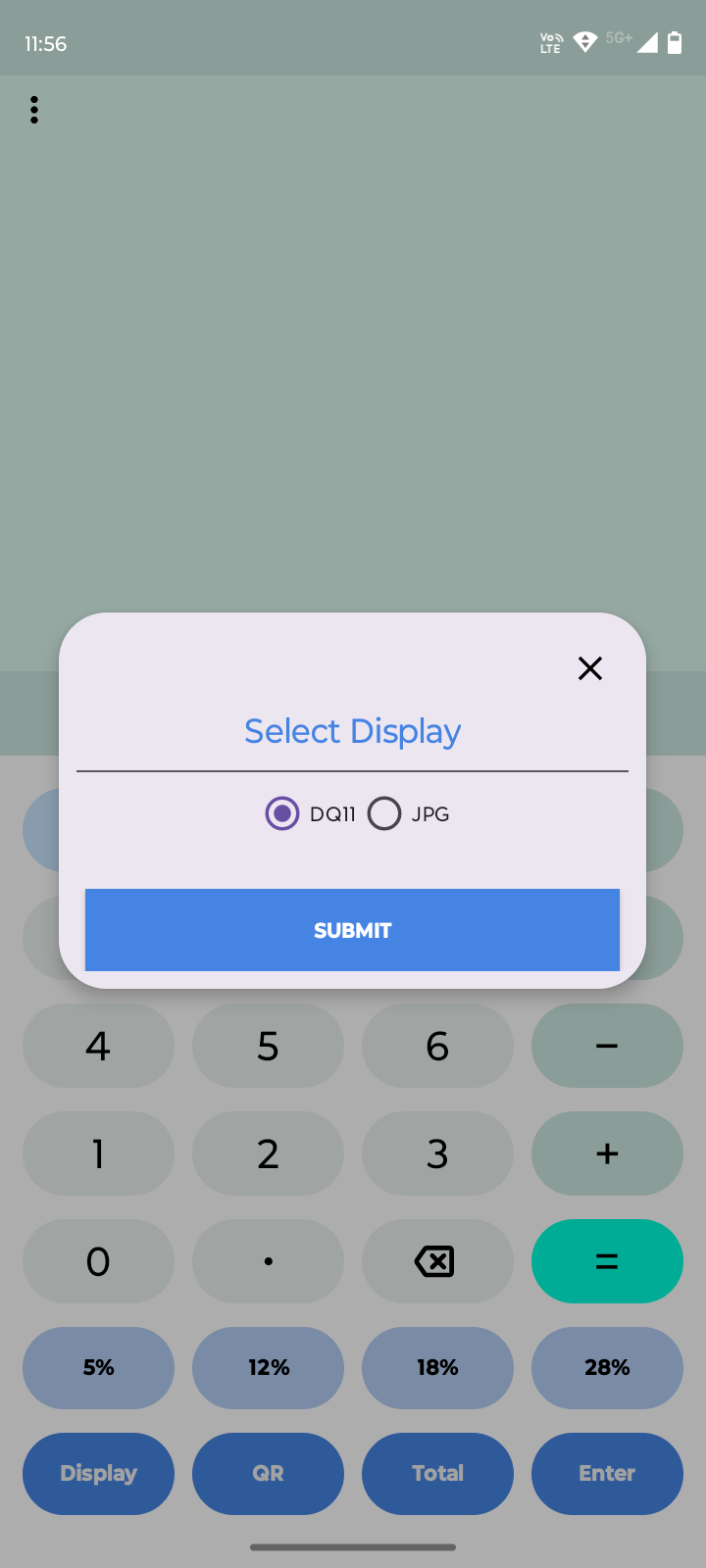The height and width of the screenshot is (1568, 706).
Task: Tap the decimal point key
Action: 268,1261
